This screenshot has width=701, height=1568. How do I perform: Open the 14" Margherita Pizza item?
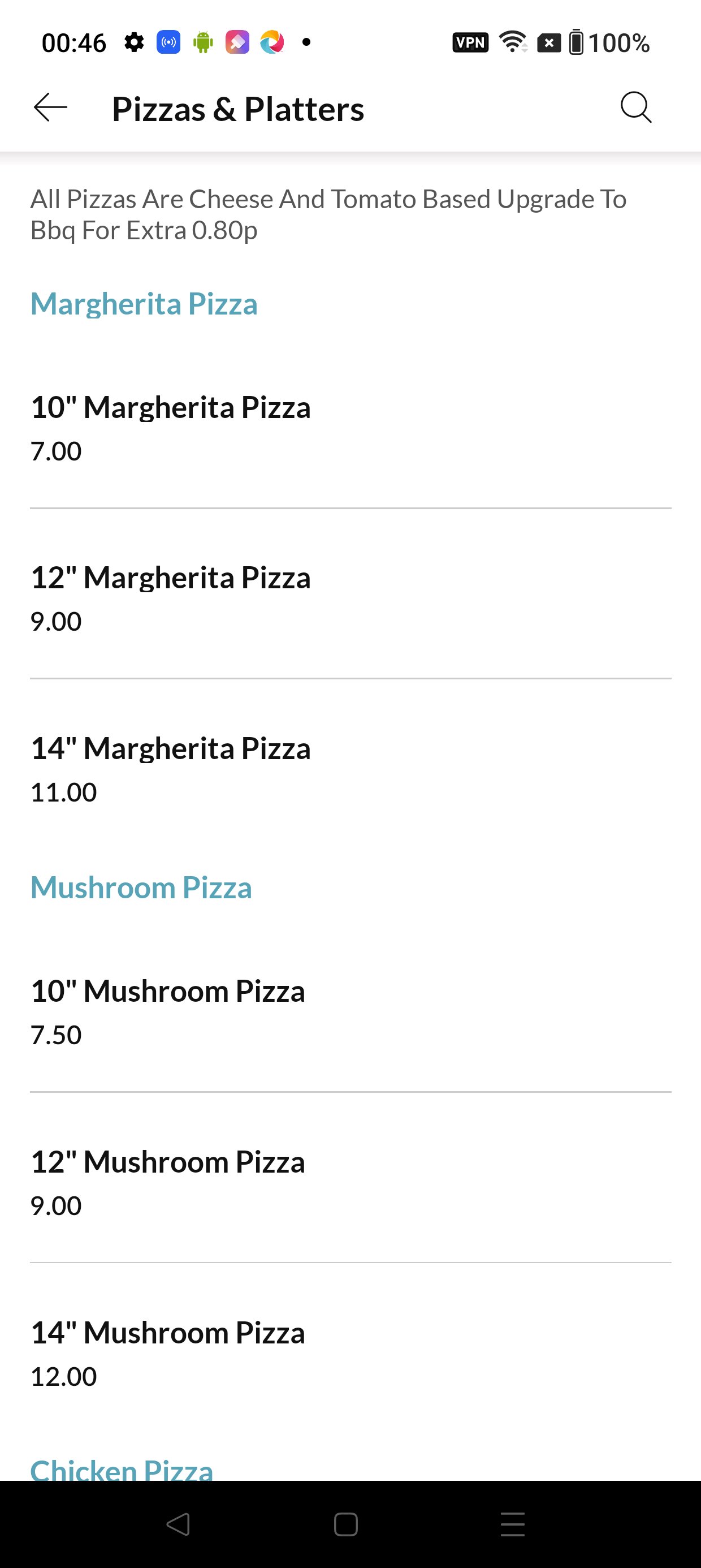(170, 768)
